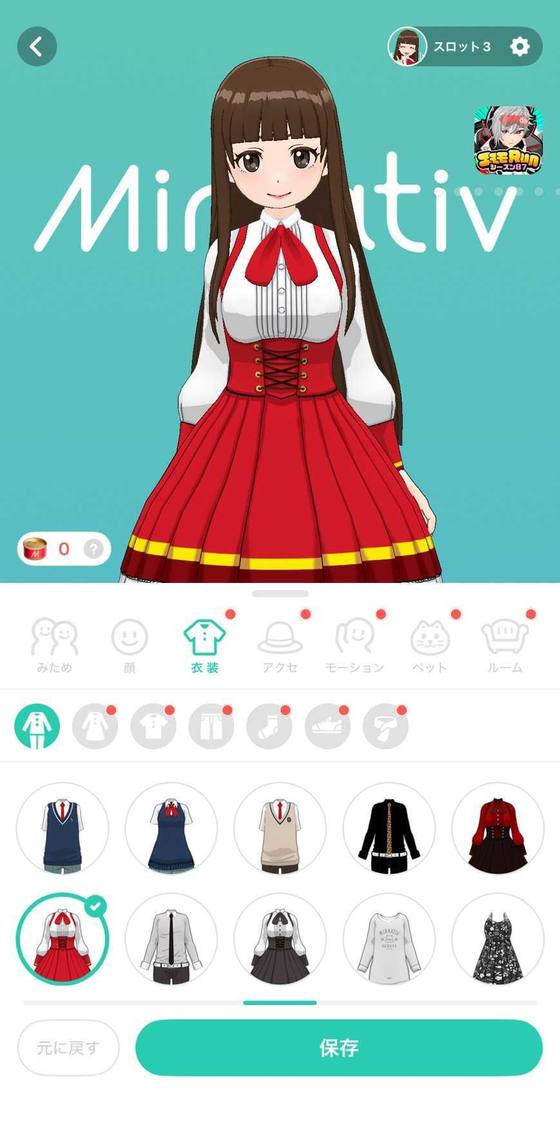Choose the white shirt with black tie outfit
Screen dimensions: 560x1139
[171, 939]
